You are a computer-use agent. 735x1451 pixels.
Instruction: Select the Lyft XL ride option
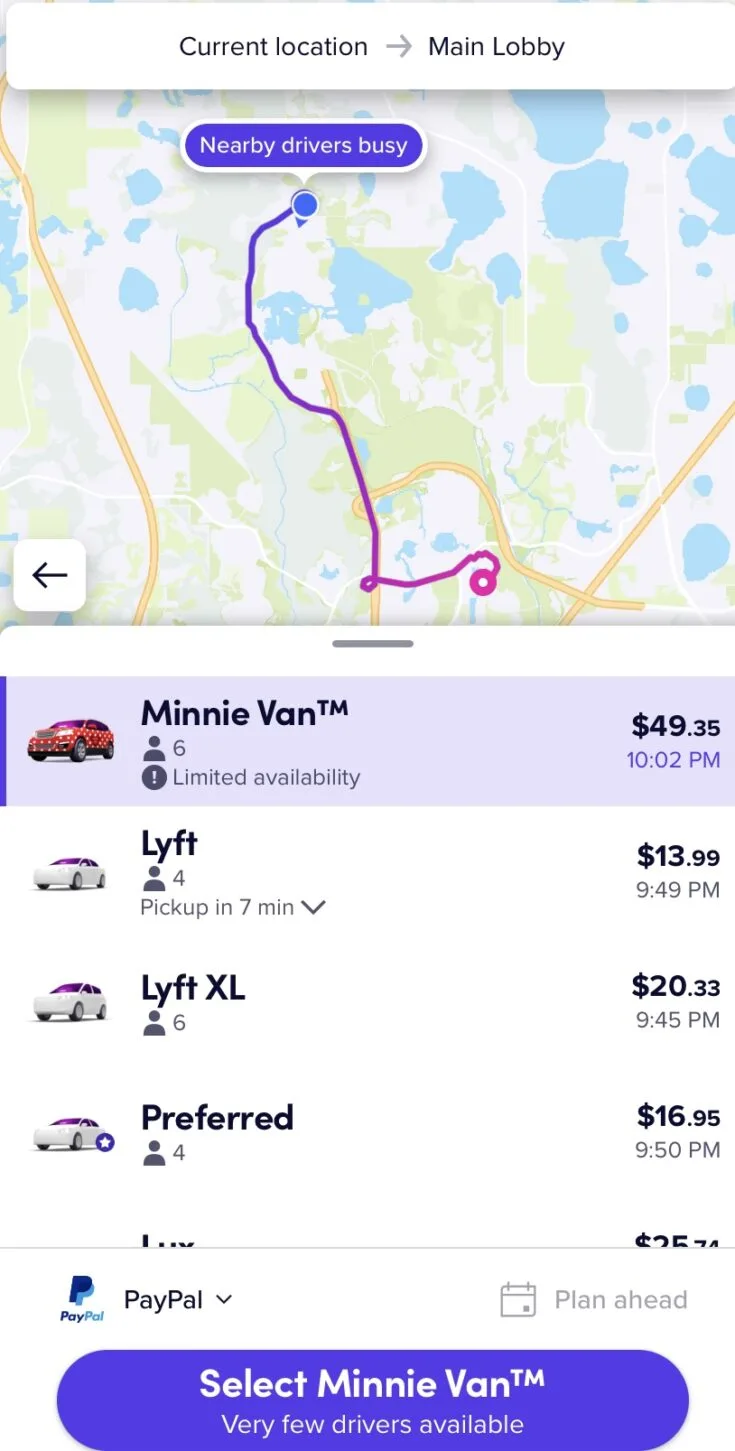coord(367,1002)
